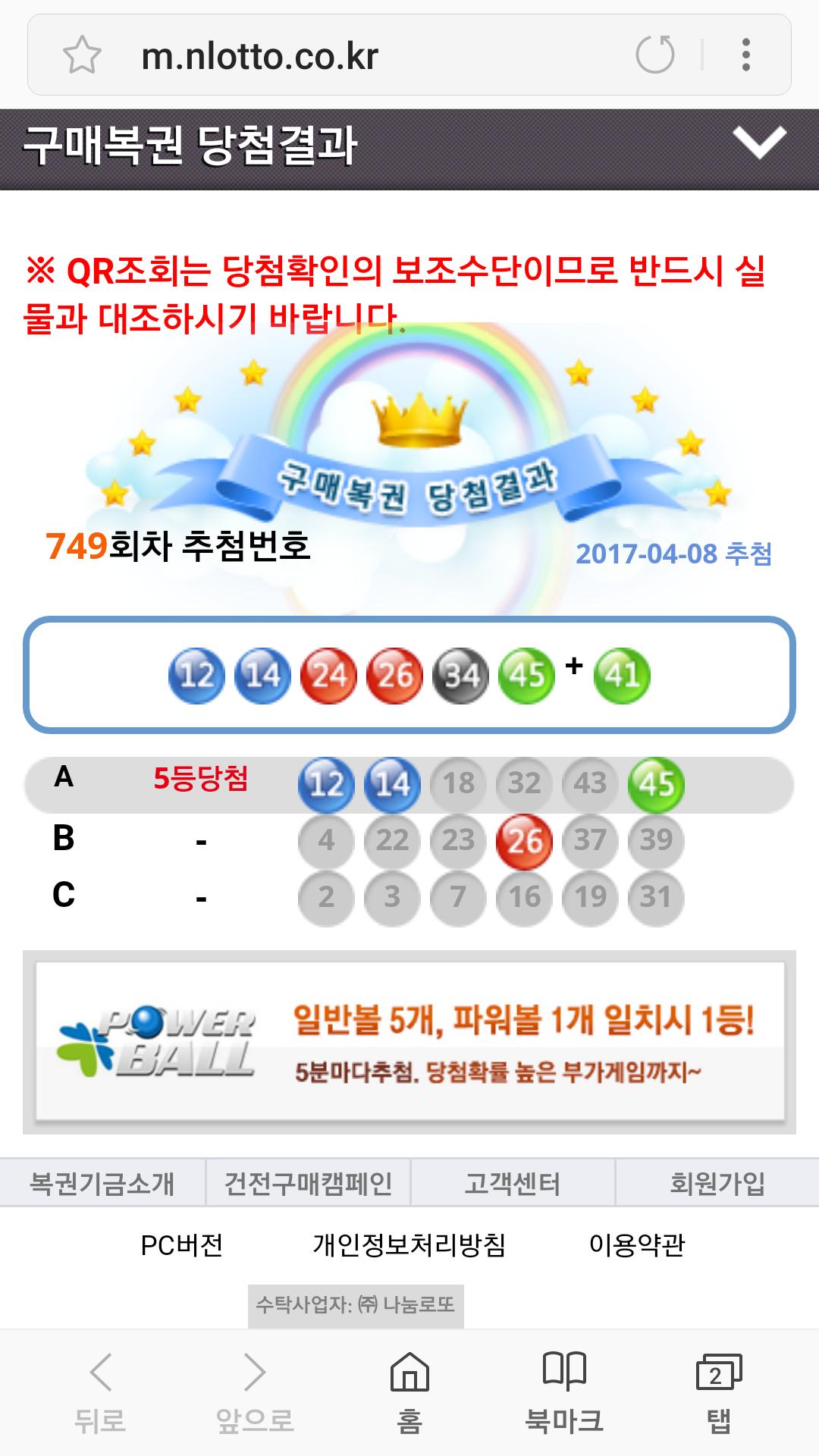Bookmark this page with the star icon
Image resolution: width=819 pixels, height=1456 pixels.
(x=82, y=55)
